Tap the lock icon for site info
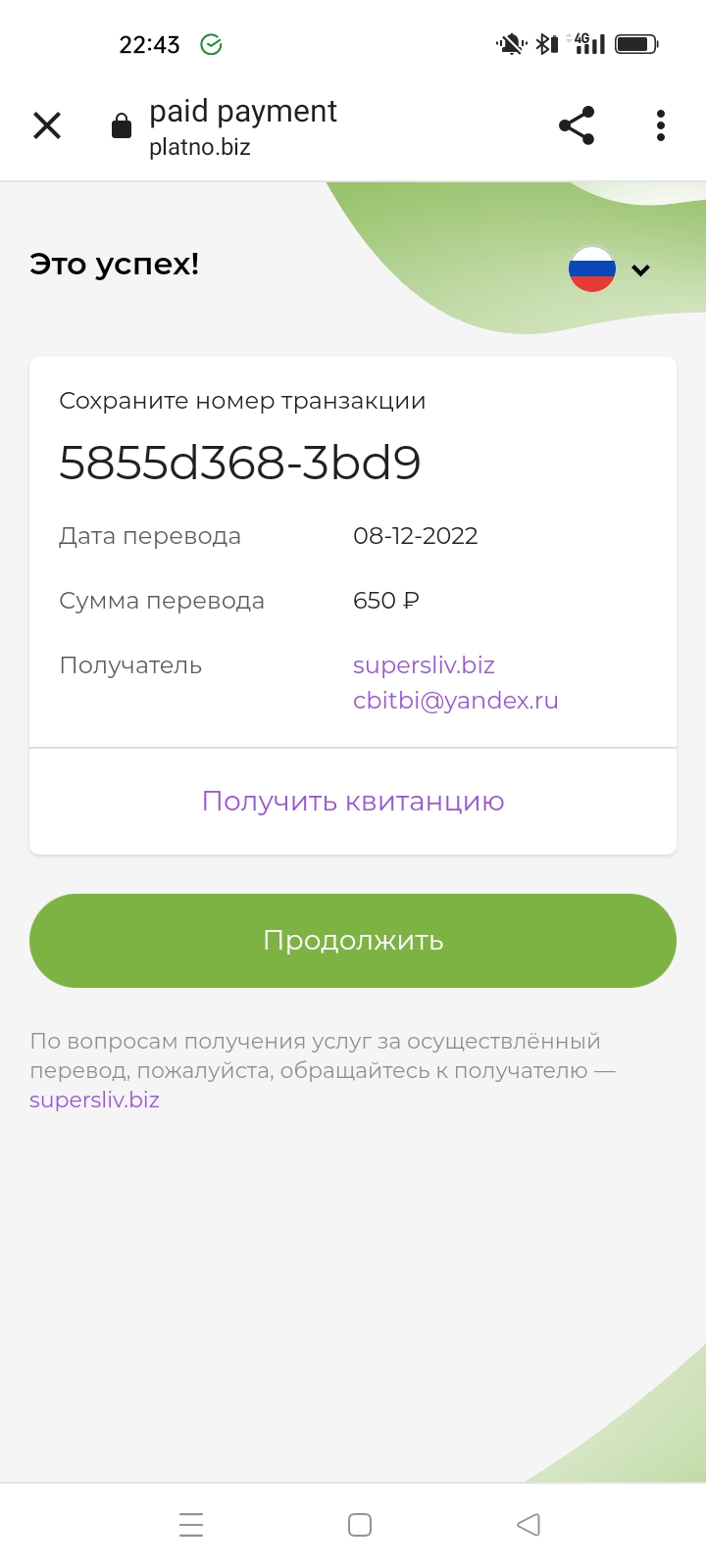This screenshot has height=1568, width=706. tap(122, 126)
